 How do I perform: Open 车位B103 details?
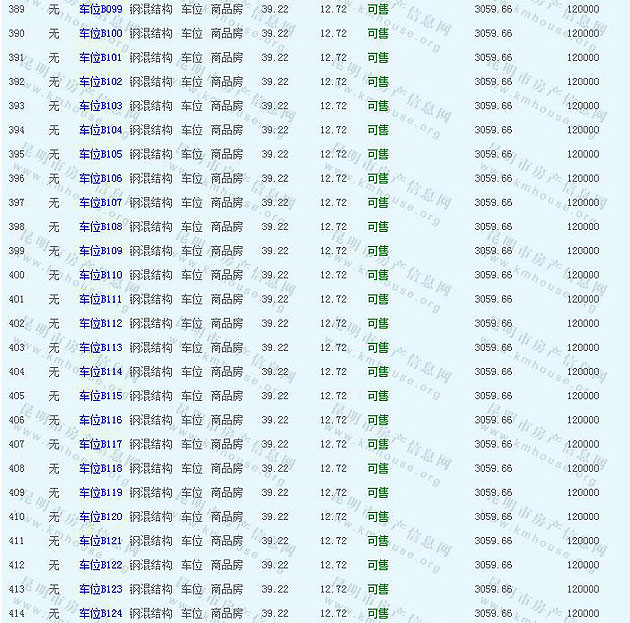coord(101,106)
